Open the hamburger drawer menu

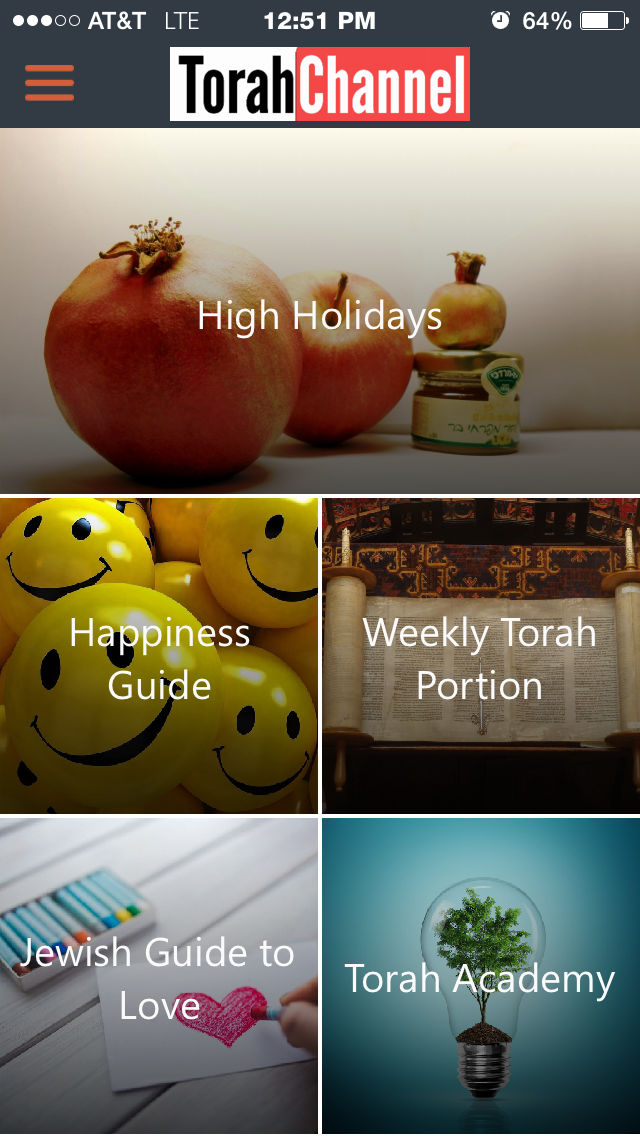coord(49,83)
